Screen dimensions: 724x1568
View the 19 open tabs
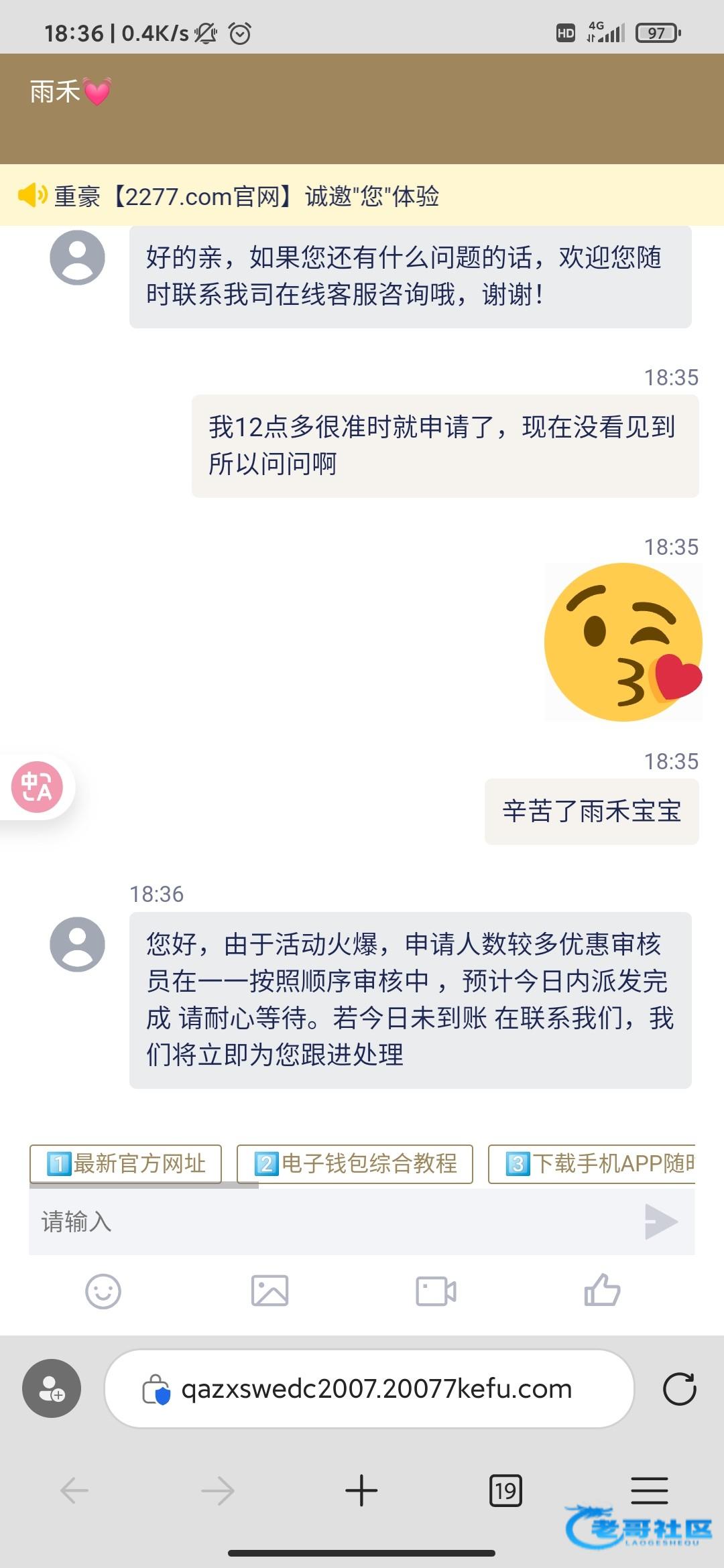tap(505, 1491)
